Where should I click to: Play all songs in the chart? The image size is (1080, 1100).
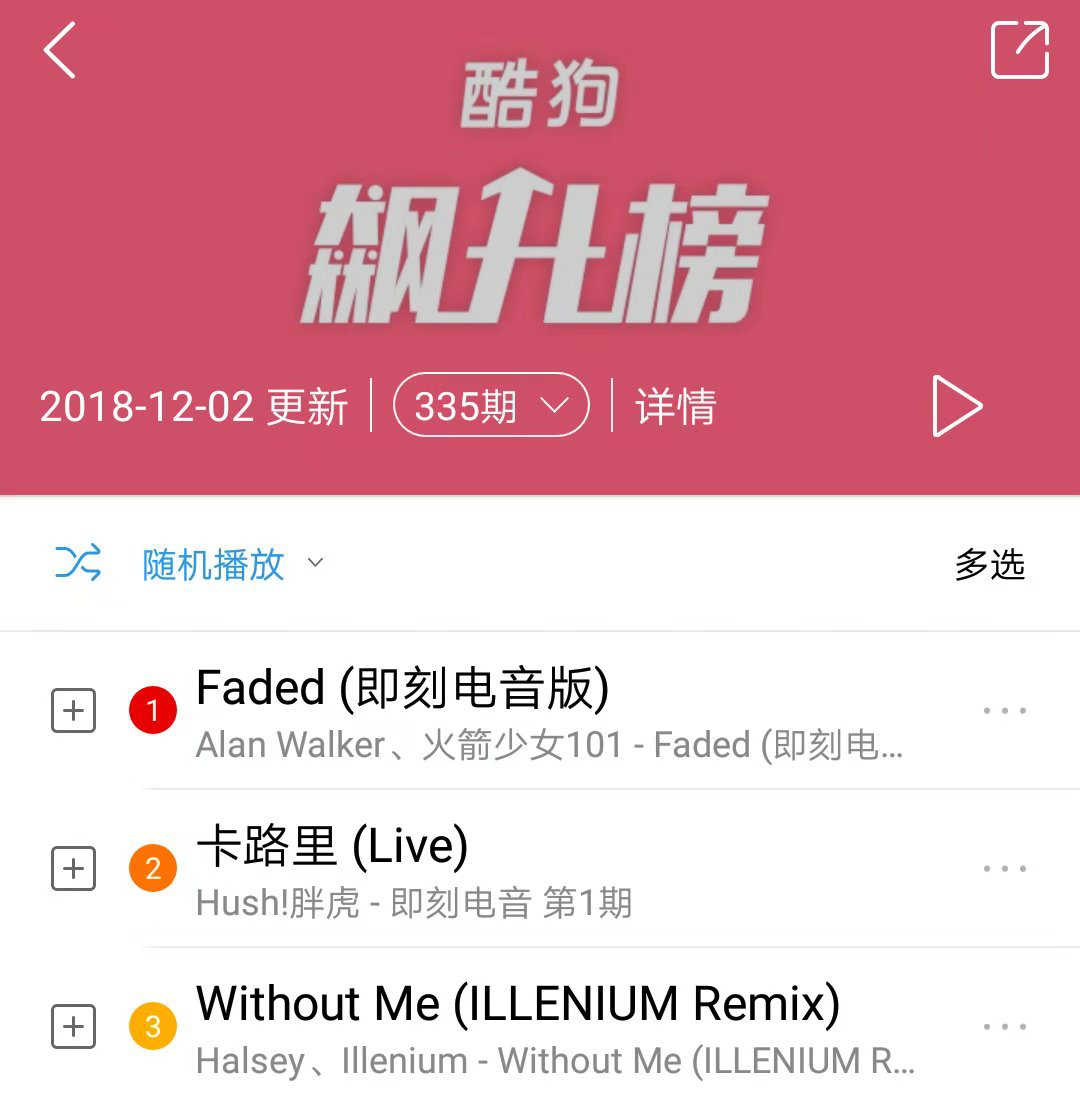pos(956,406)
